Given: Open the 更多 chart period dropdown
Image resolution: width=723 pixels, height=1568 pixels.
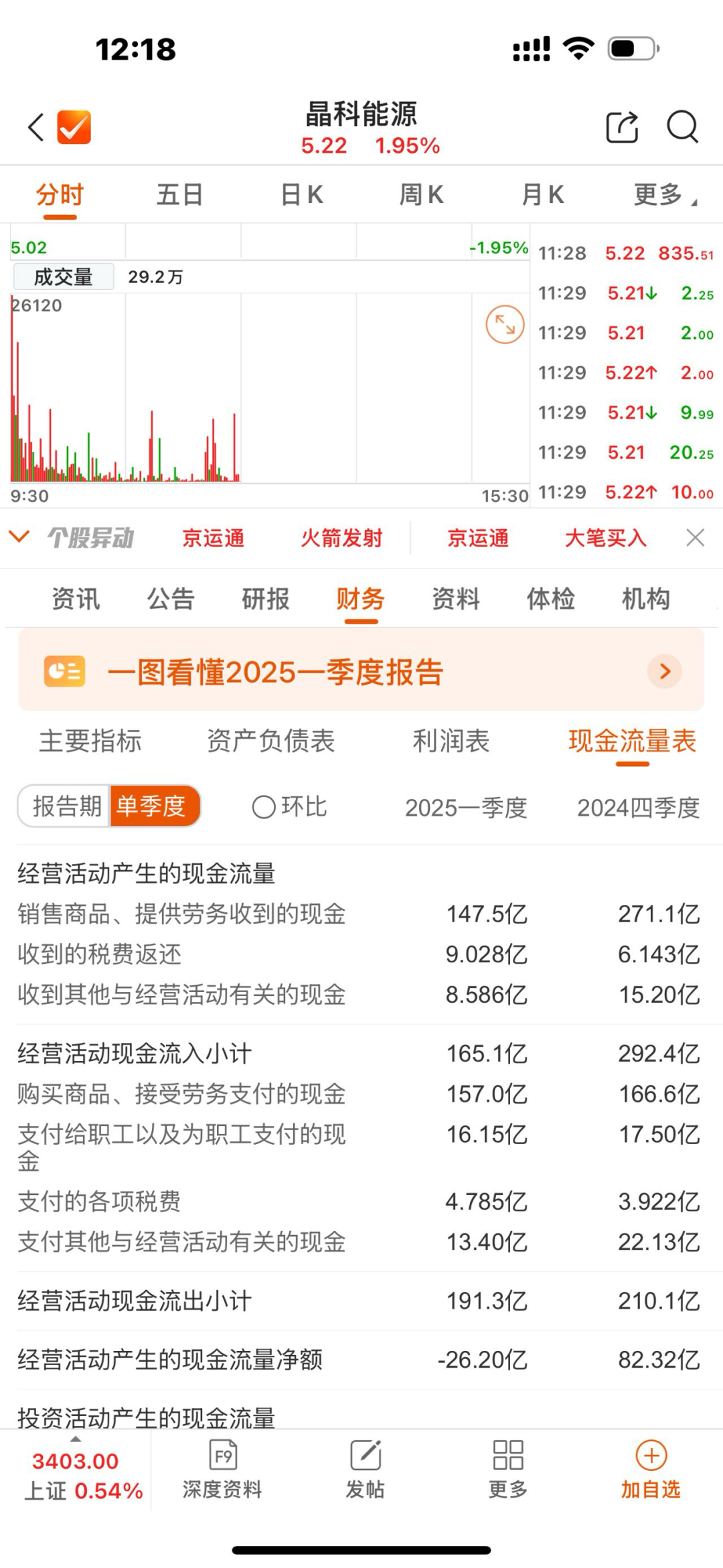Looking at the screenshot, I should 664,195.
